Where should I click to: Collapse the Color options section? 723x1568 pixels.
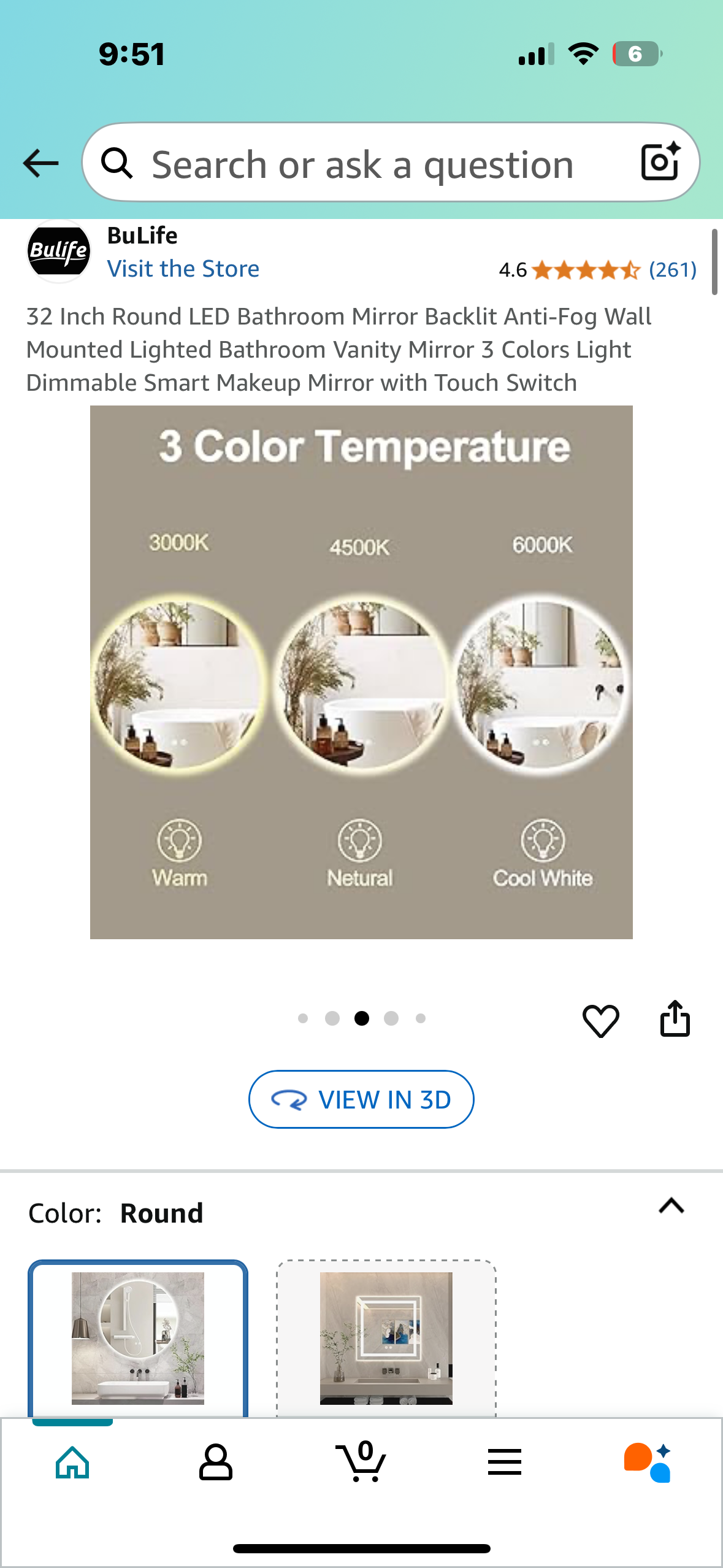[671, 1206]
